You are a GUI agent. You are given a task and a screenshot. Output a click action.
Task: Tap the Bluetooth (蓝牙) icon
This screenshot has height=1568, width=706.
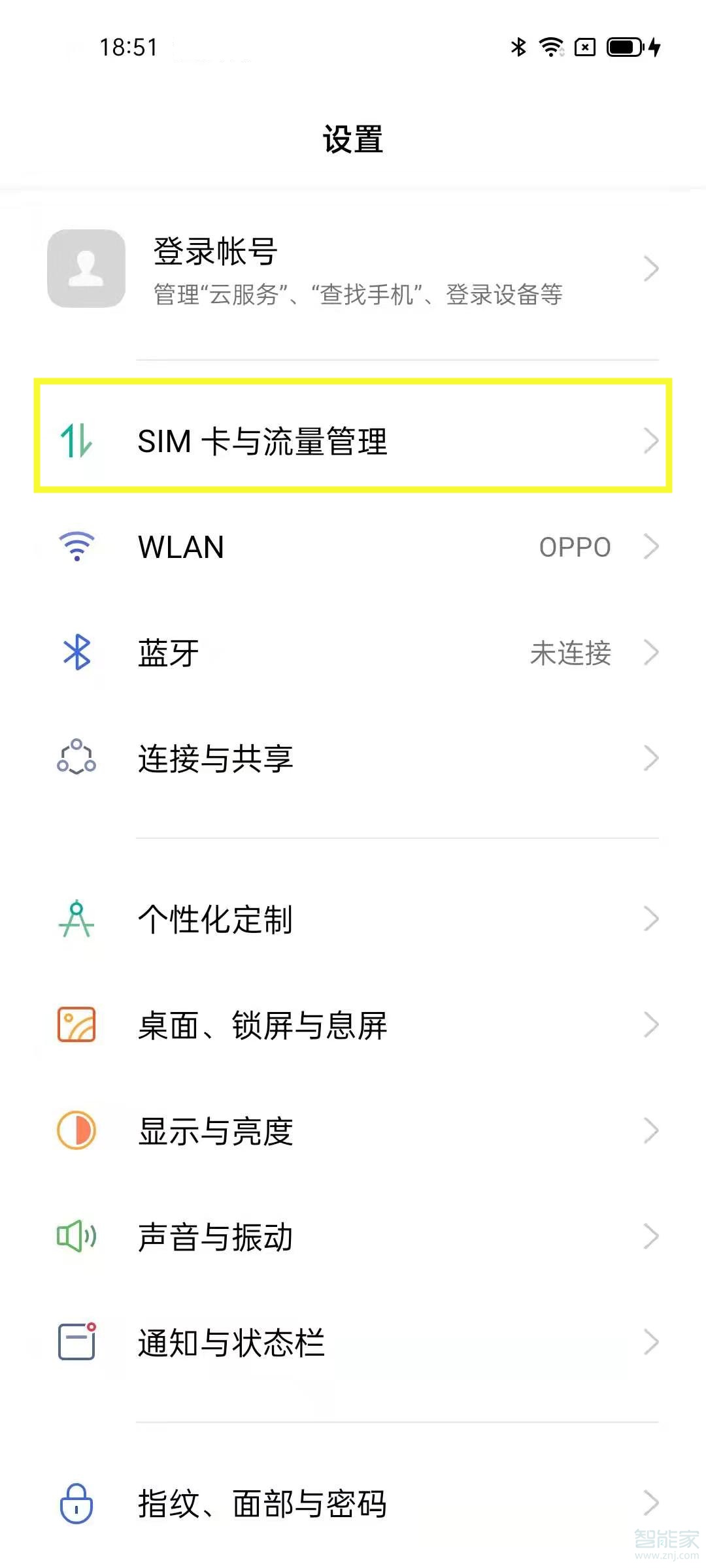[76, 653]
